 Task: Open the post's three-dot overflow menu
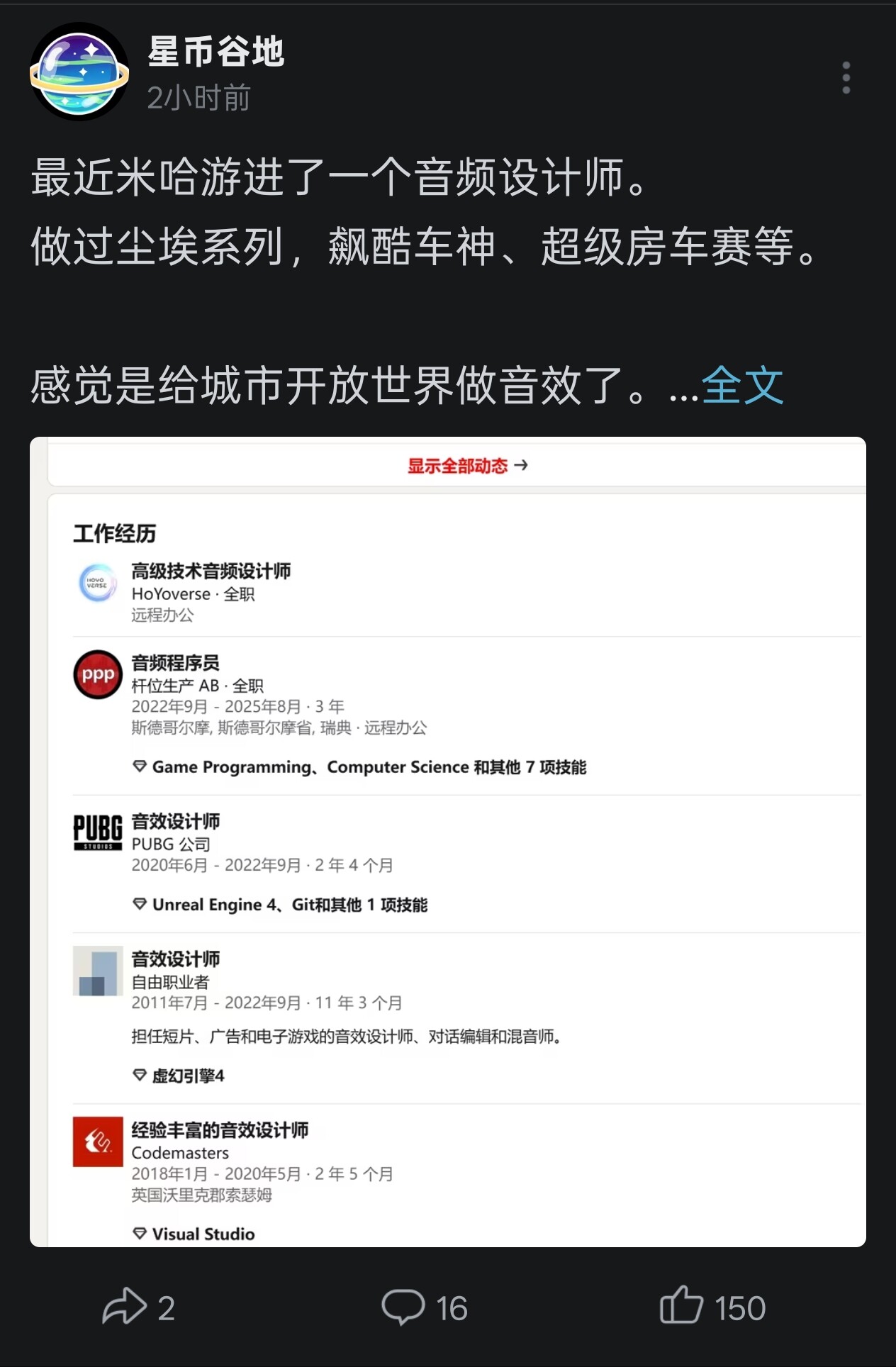click(846, 77)
